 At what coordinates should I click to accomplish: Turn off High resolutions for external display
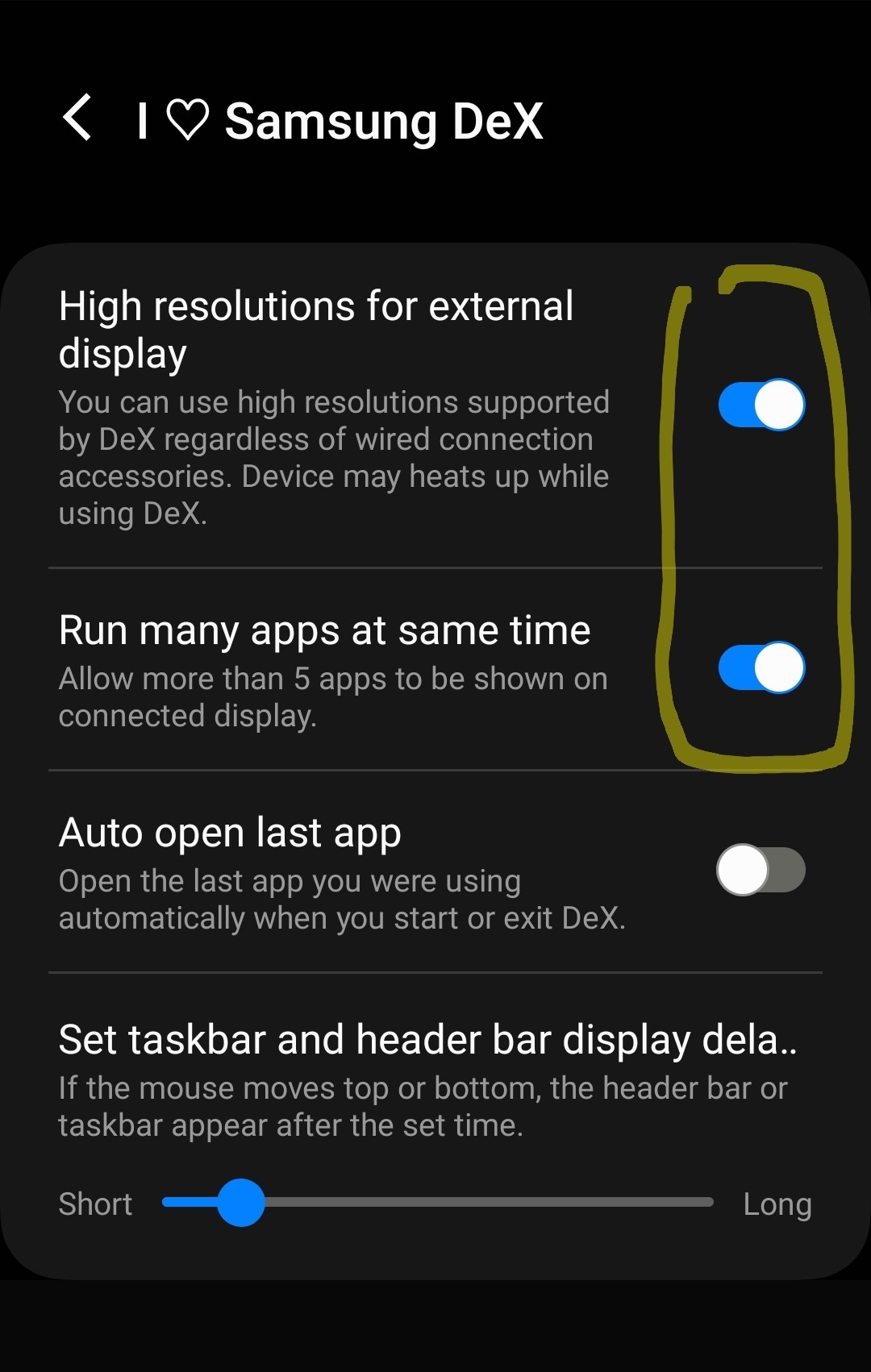click(x=761, y=405)
